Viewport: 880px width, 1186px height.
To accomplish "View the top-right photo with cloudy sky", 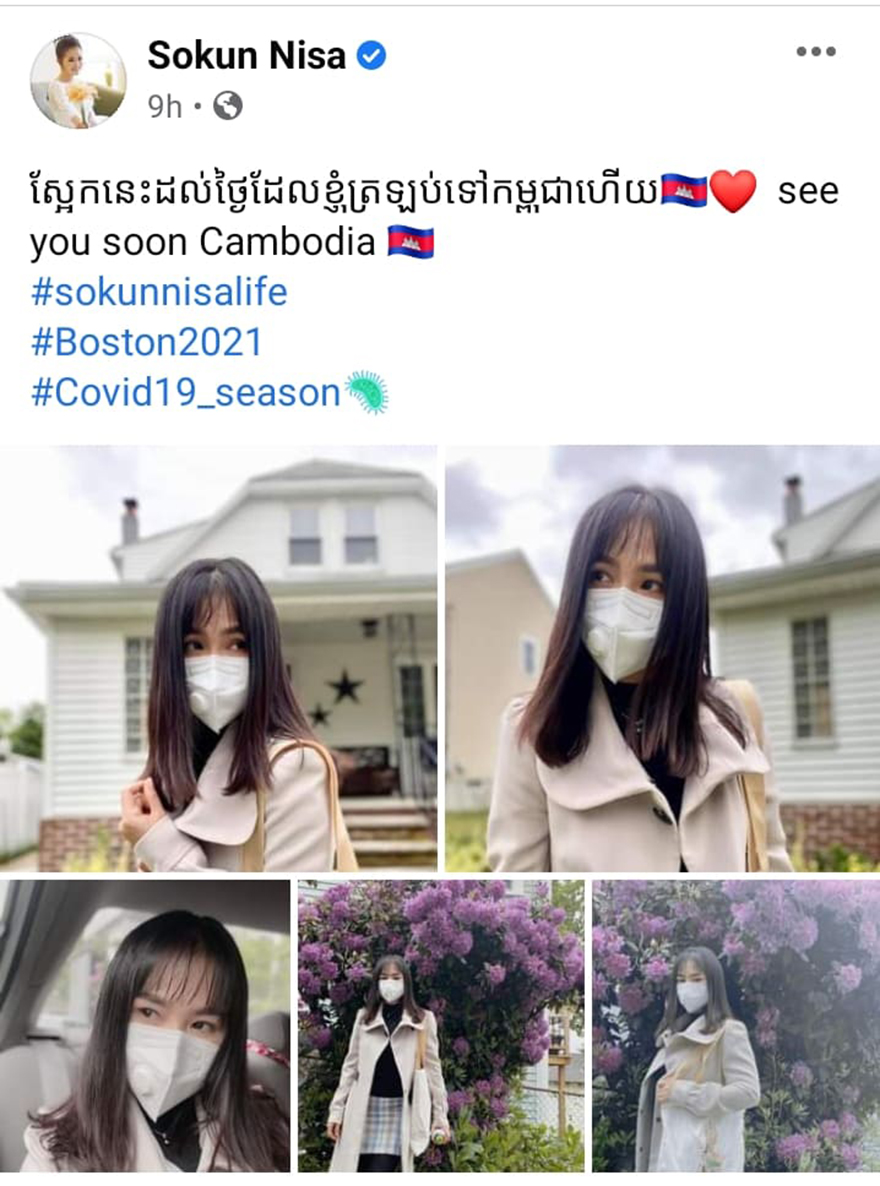I will [662, 658].
